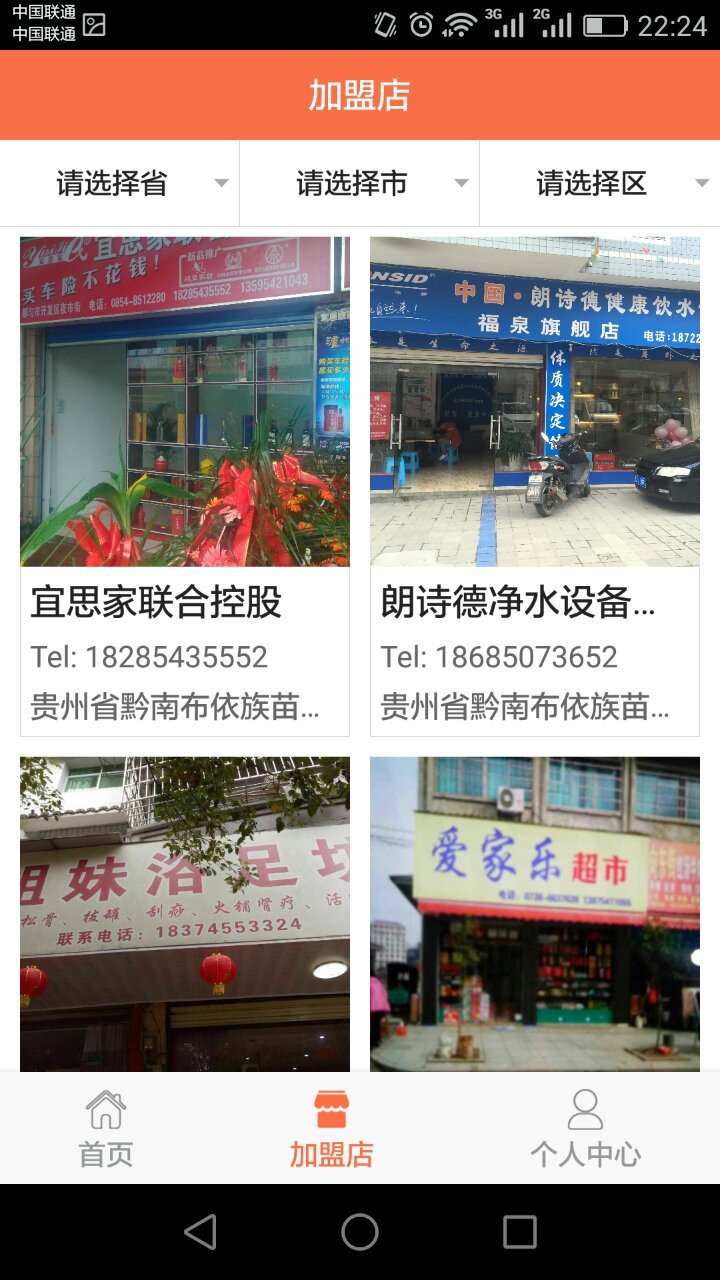Viewport: 720px width, 1280px height.
Task: Tap the system home button
Action: 360,1232
